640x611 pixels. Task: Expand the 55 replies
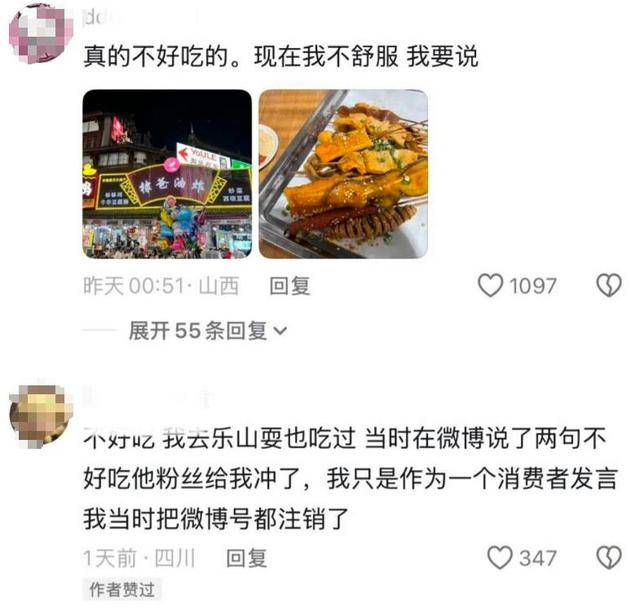[208, 331]
